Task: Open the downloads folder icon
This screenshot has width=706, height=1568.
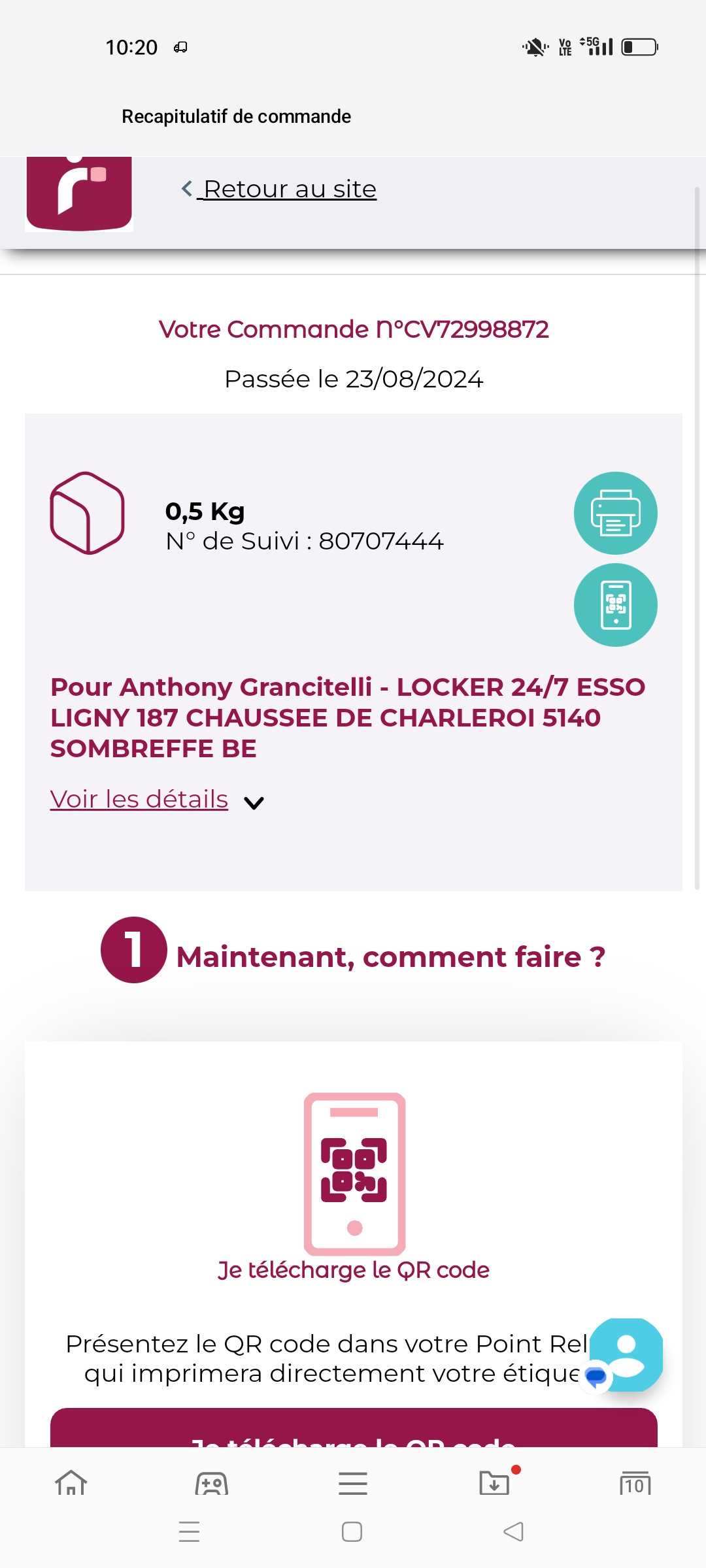Action: coord(495,1482)
